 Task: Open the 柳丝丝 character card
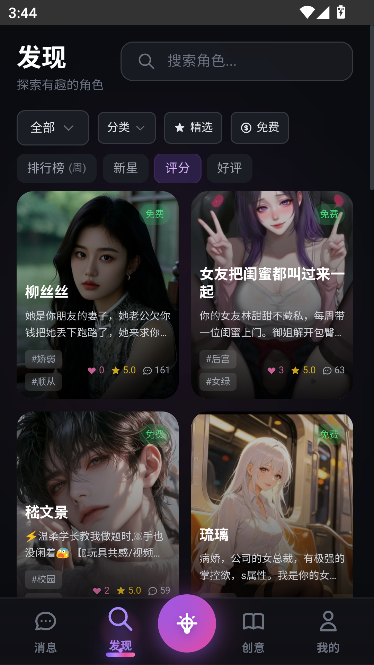click(98, 295)
